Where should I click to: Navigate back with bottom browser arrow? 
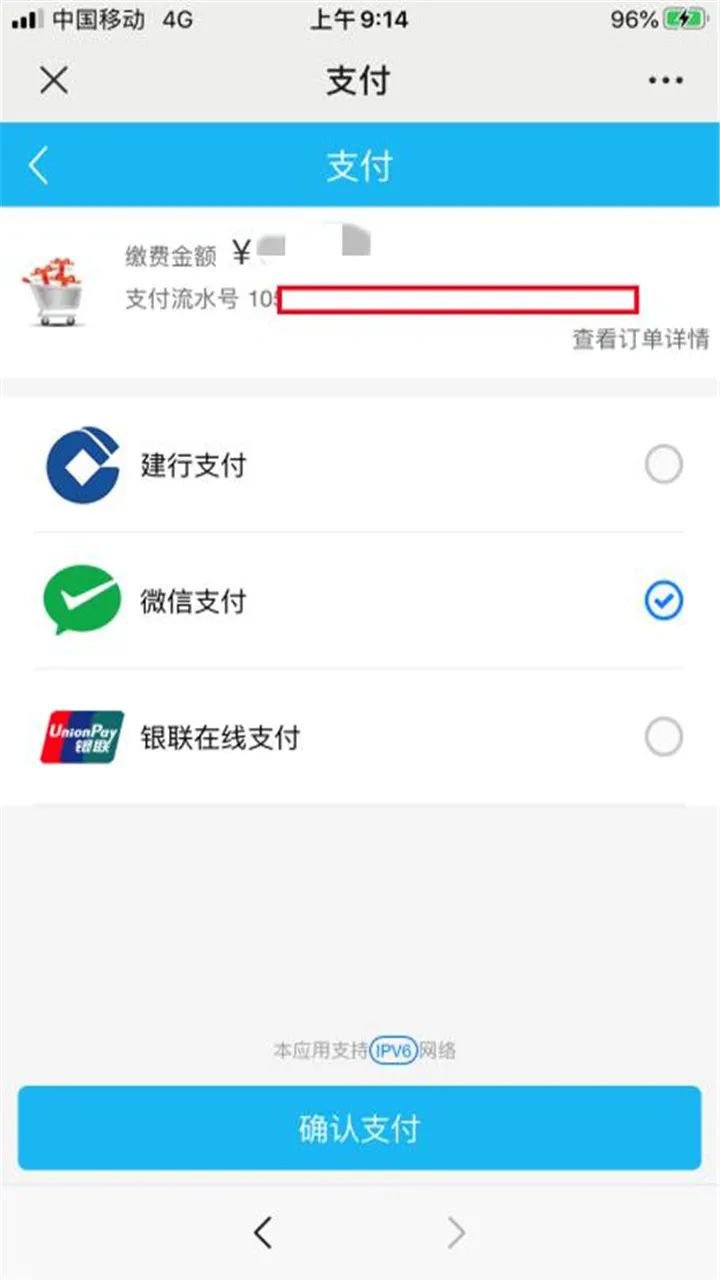263,1233
